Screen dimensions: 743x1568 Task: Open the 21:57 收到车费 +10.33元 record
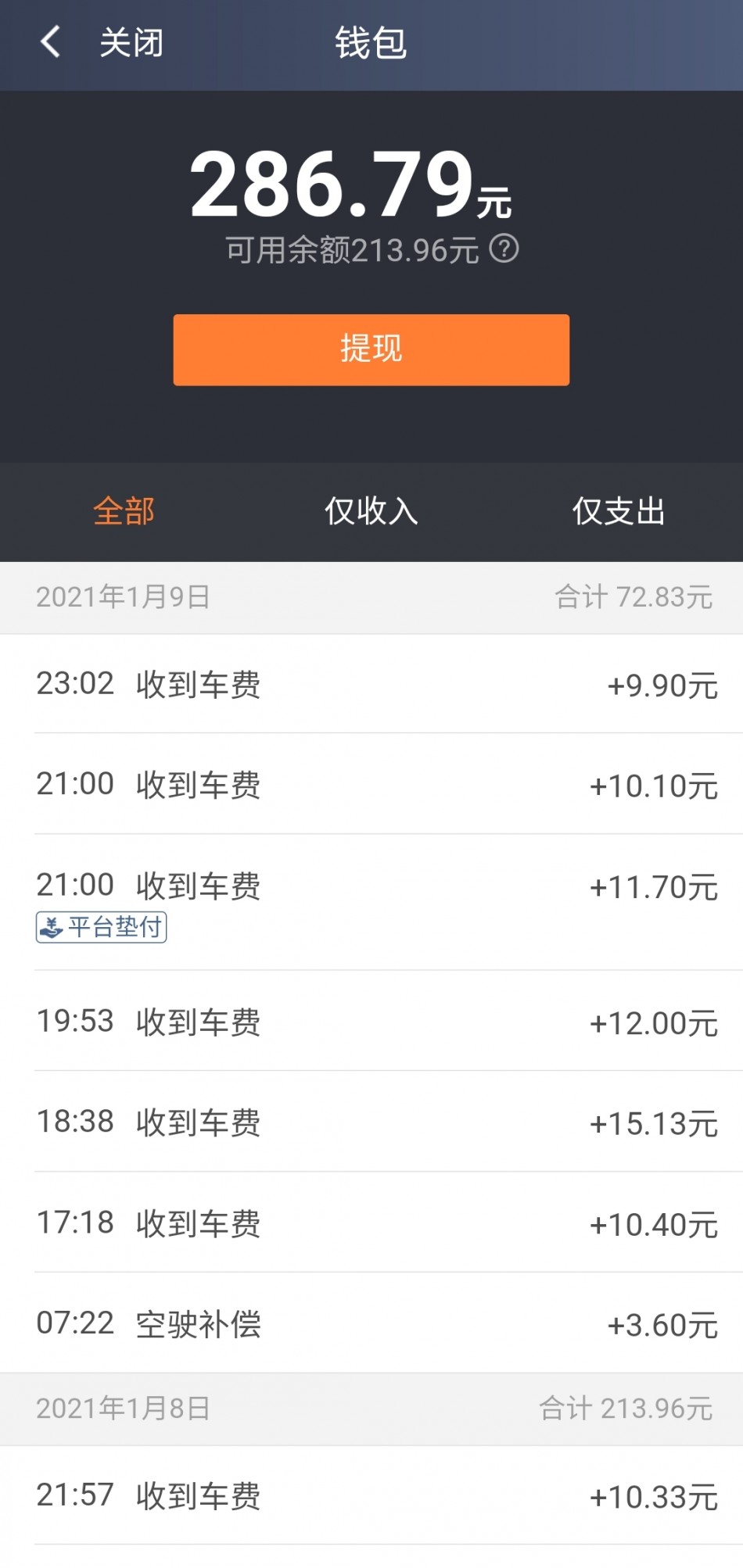[371, 1495]
